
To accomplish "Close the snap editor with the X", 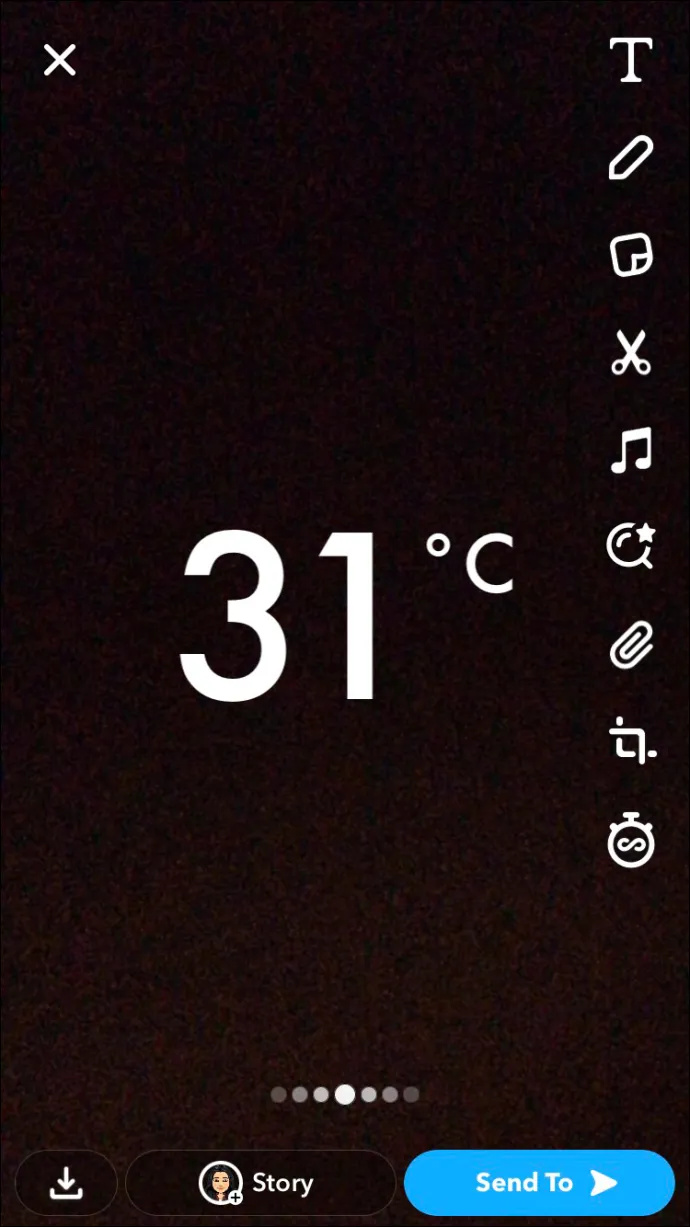I will click(x=59, y=60).
